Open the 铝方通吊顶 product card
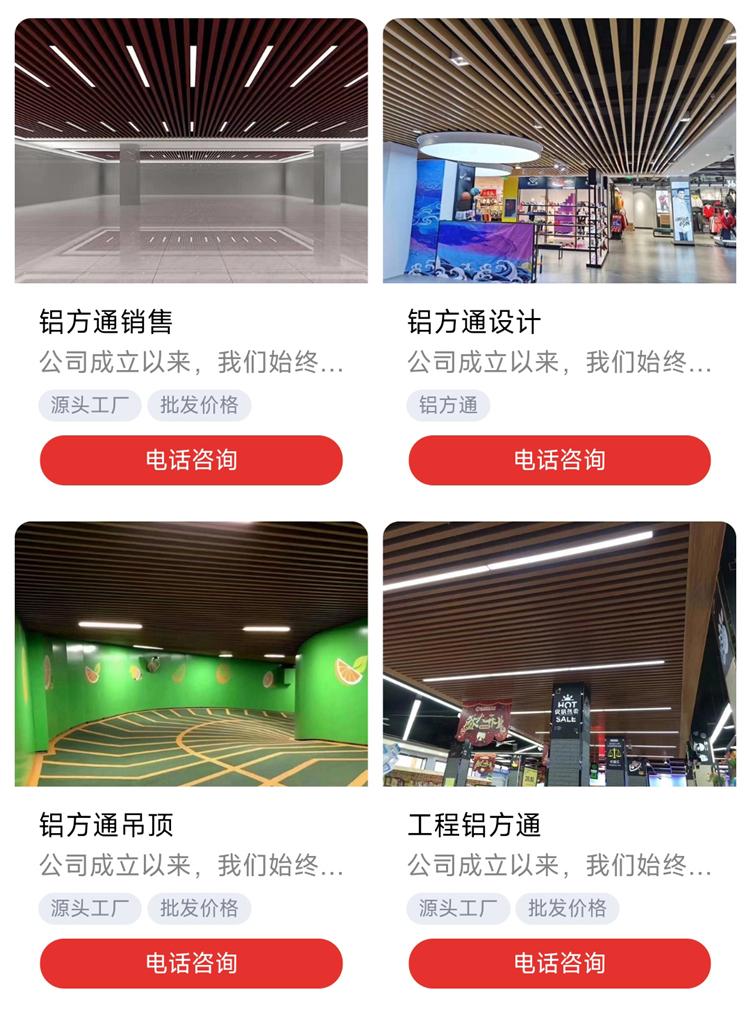The image size is (750, 1028). coord(191,653)
